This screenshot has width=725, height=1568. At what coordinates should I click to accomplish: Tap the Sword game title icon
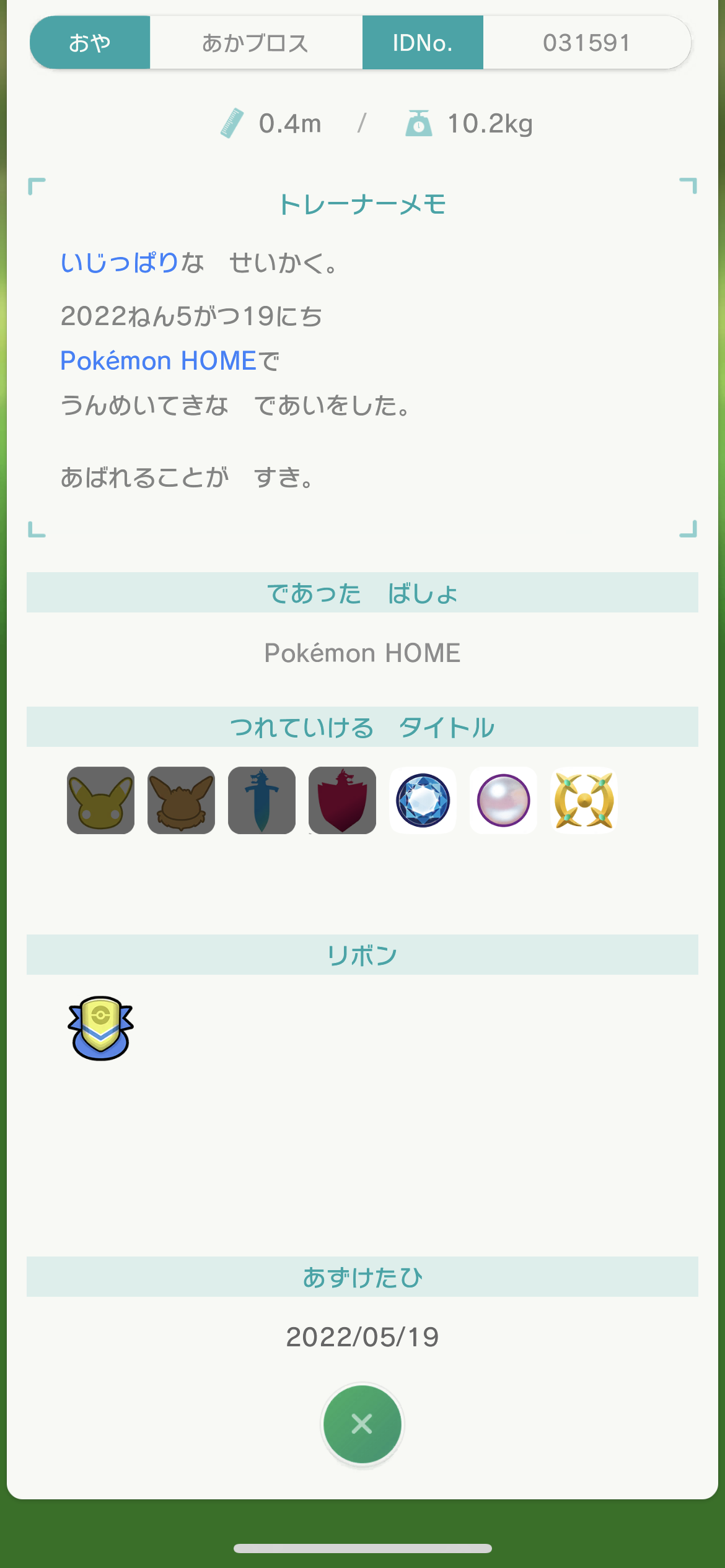click(x=261, y=800)
